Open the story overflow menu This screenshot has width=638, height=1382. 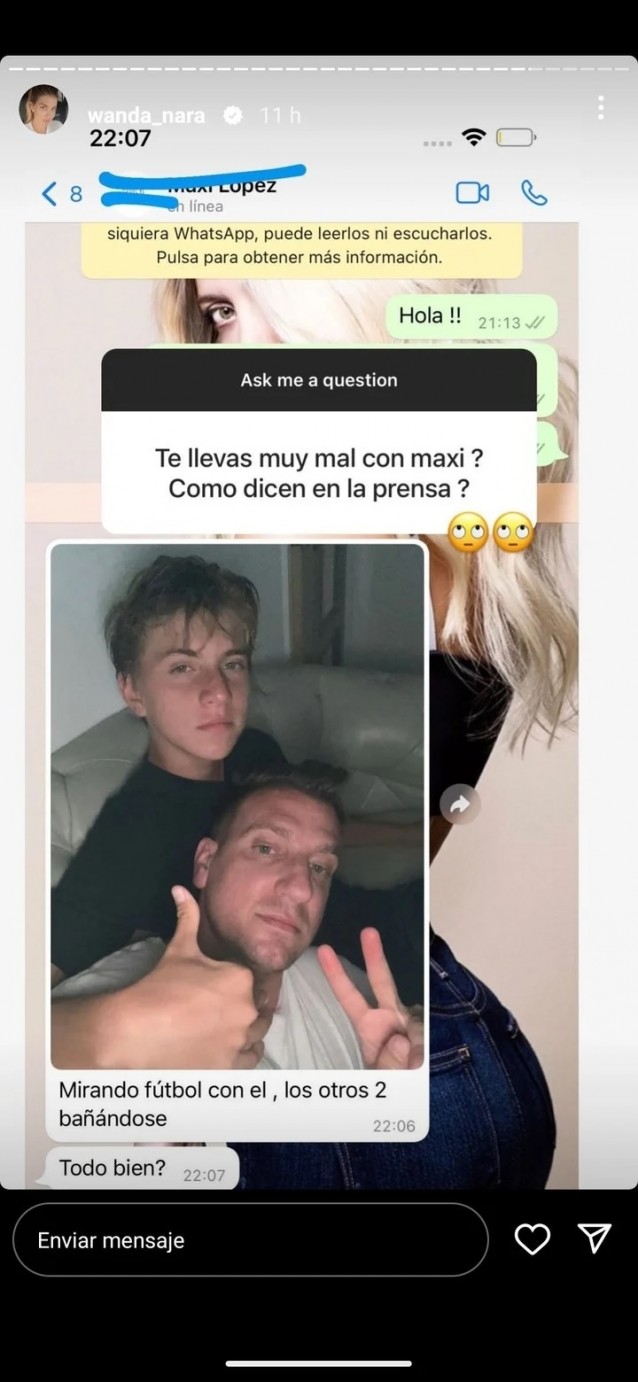pyautogui.click(x=600, y=108)
